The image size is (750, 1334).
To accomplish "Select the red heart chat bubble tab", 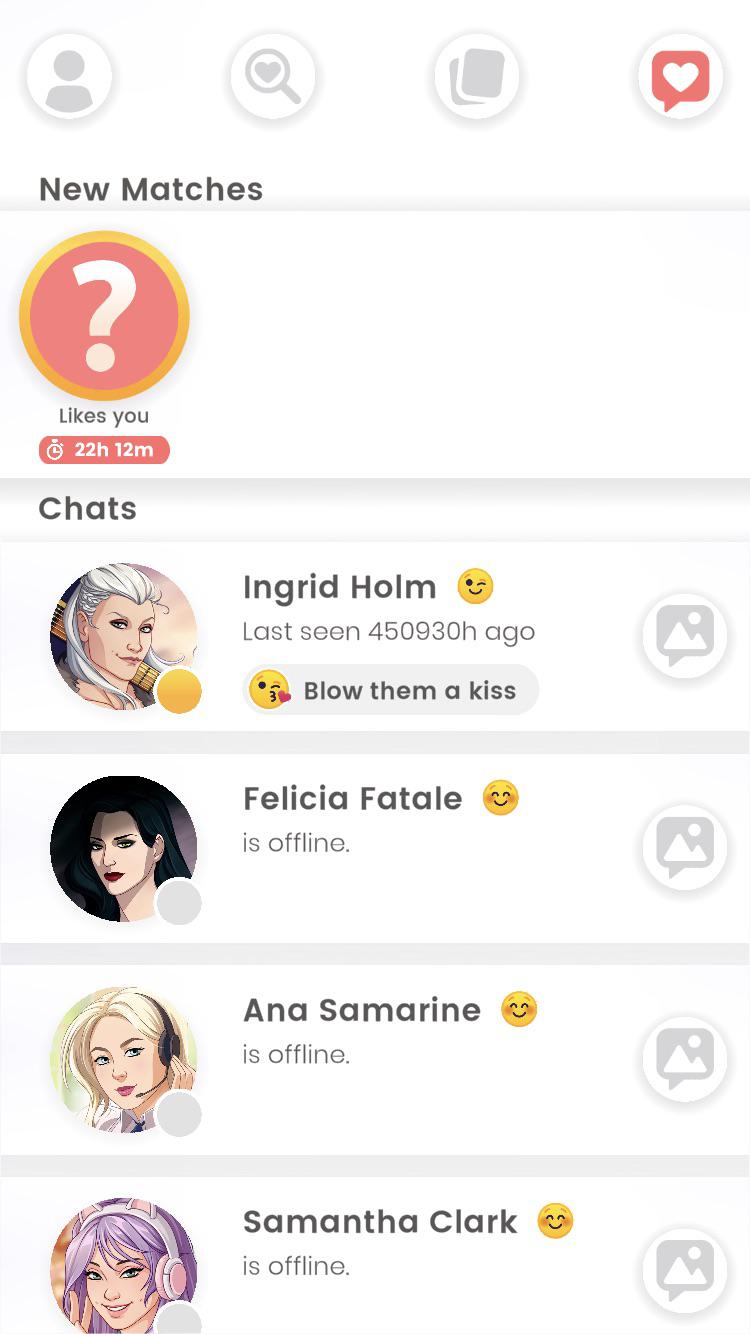I will pyautogui.click(x=681, y=77).
